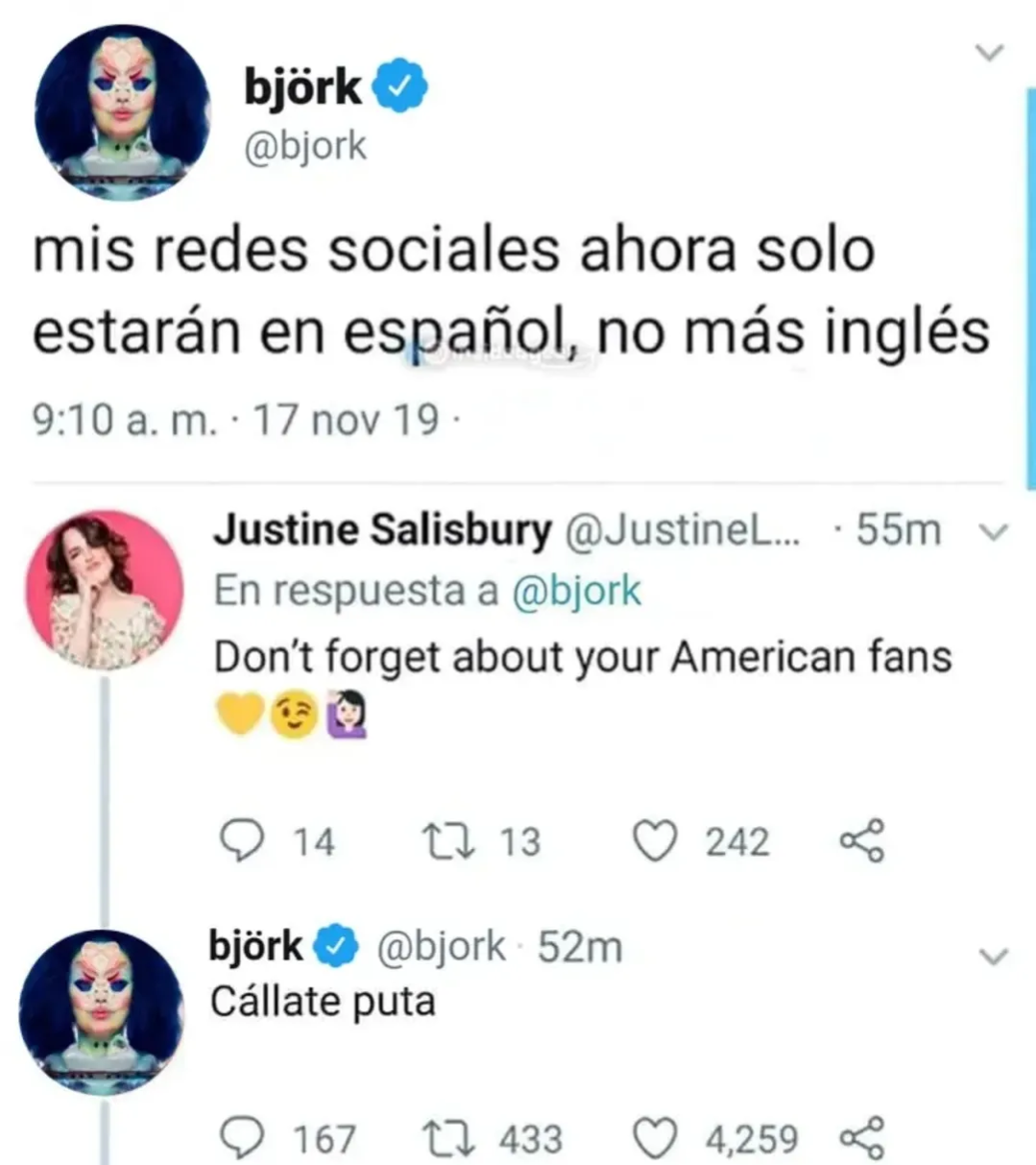Open Justine Salisbury's profile picture
This screenshot has height=1165, width=1036.
click(x=104, y=590)
